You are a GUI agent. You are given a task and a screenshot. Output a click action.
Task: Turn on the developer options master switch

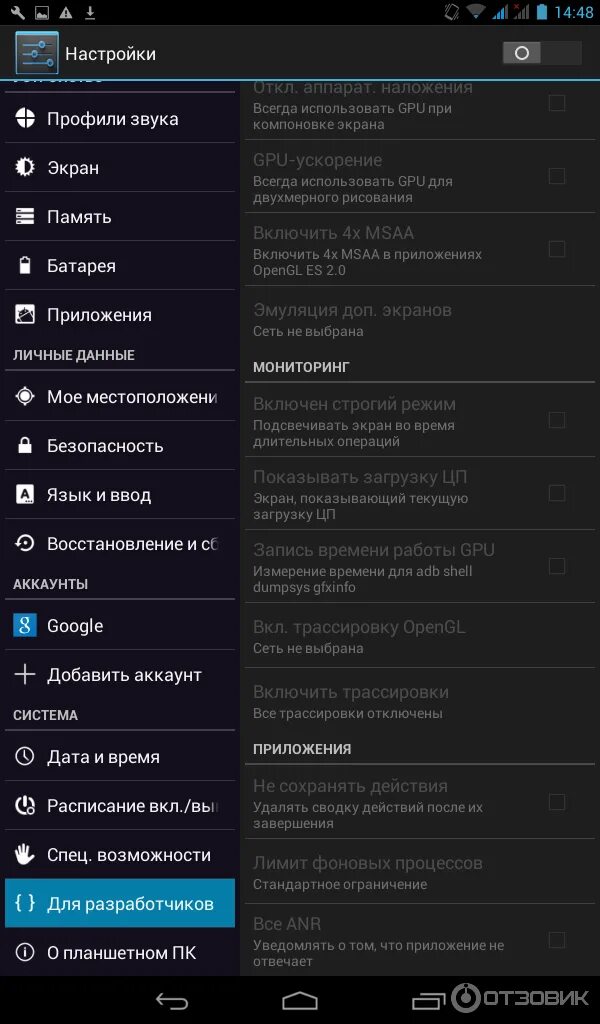click(541, 53)
